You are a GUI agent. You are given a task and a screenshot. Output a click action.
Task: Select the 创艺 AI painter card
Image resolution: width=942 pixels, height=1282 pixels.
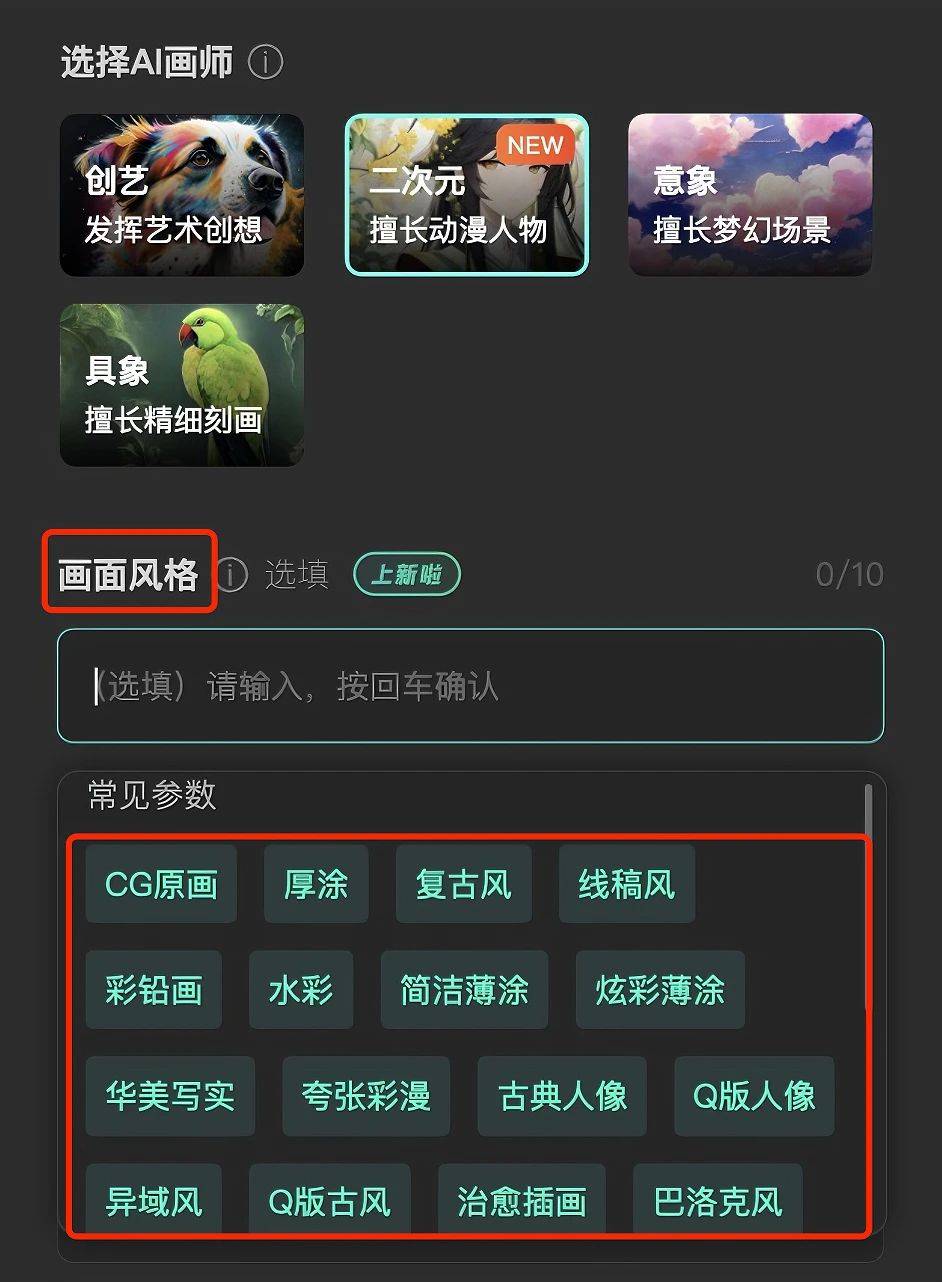(182, 195)
